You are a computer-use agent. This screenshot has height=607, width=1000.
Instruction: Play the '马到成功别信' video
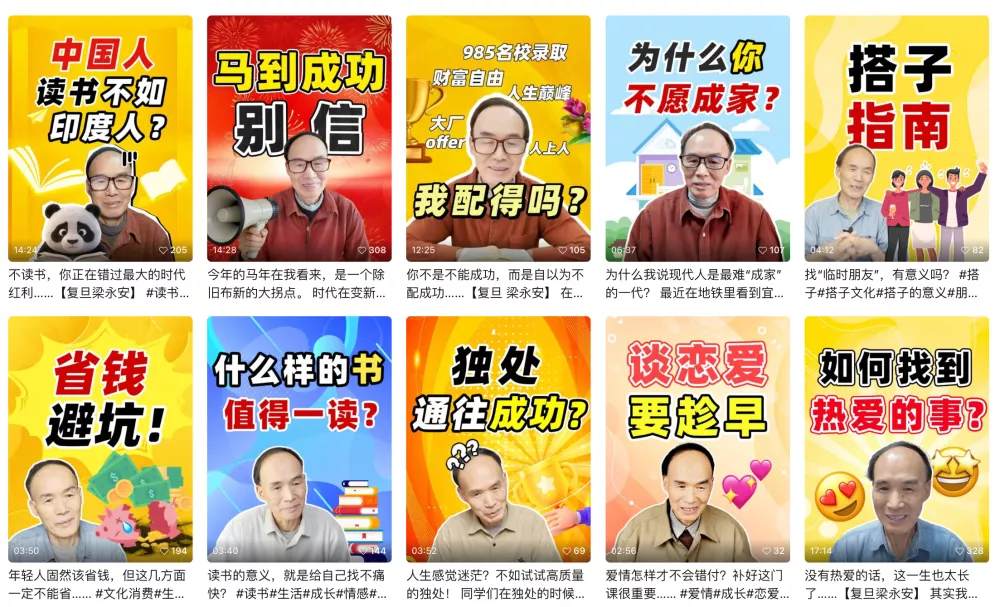click(x=299, y=138)
